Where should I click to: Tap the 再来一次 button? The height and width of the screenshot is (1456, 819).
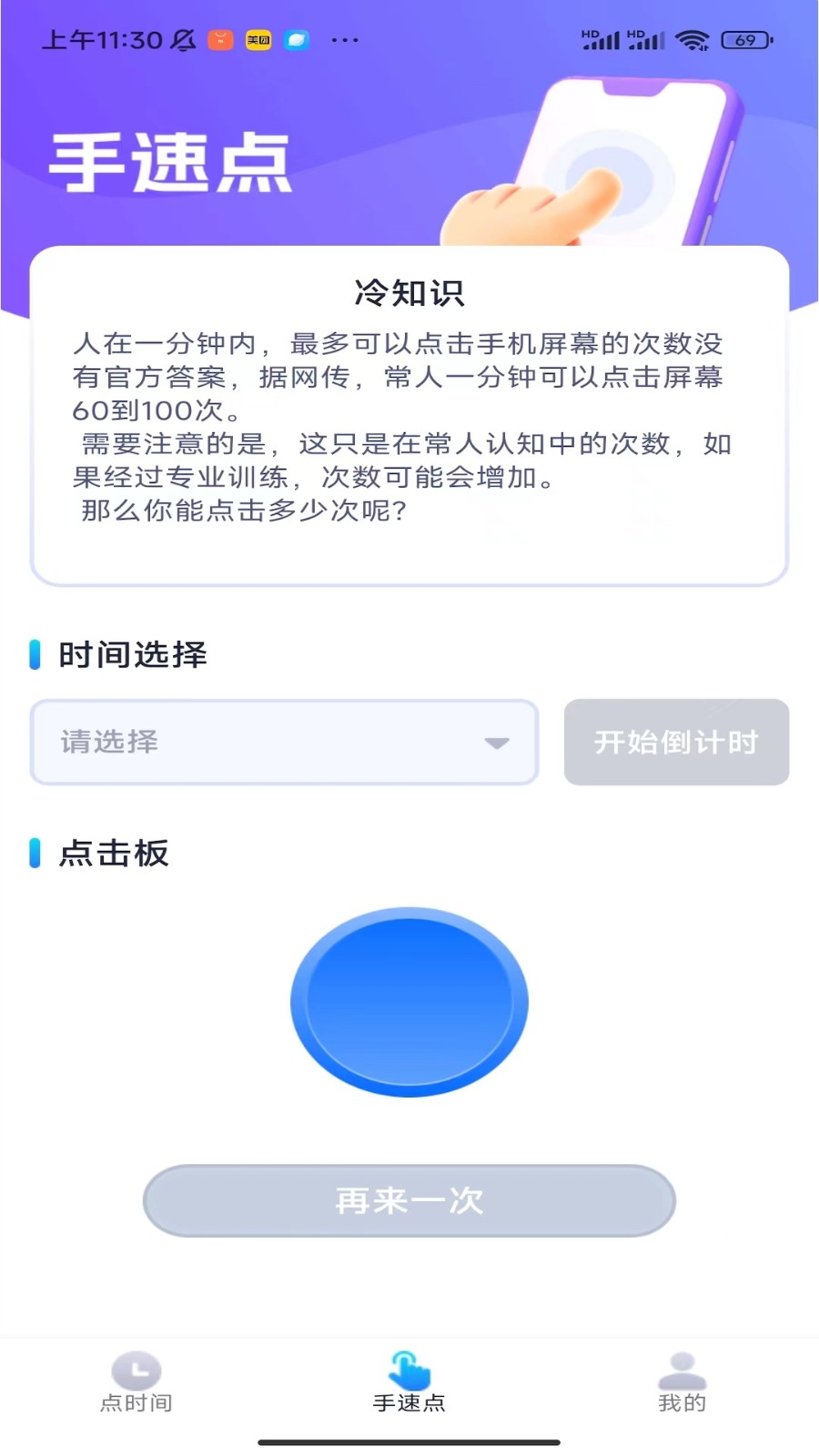(x=409, y=1200)
